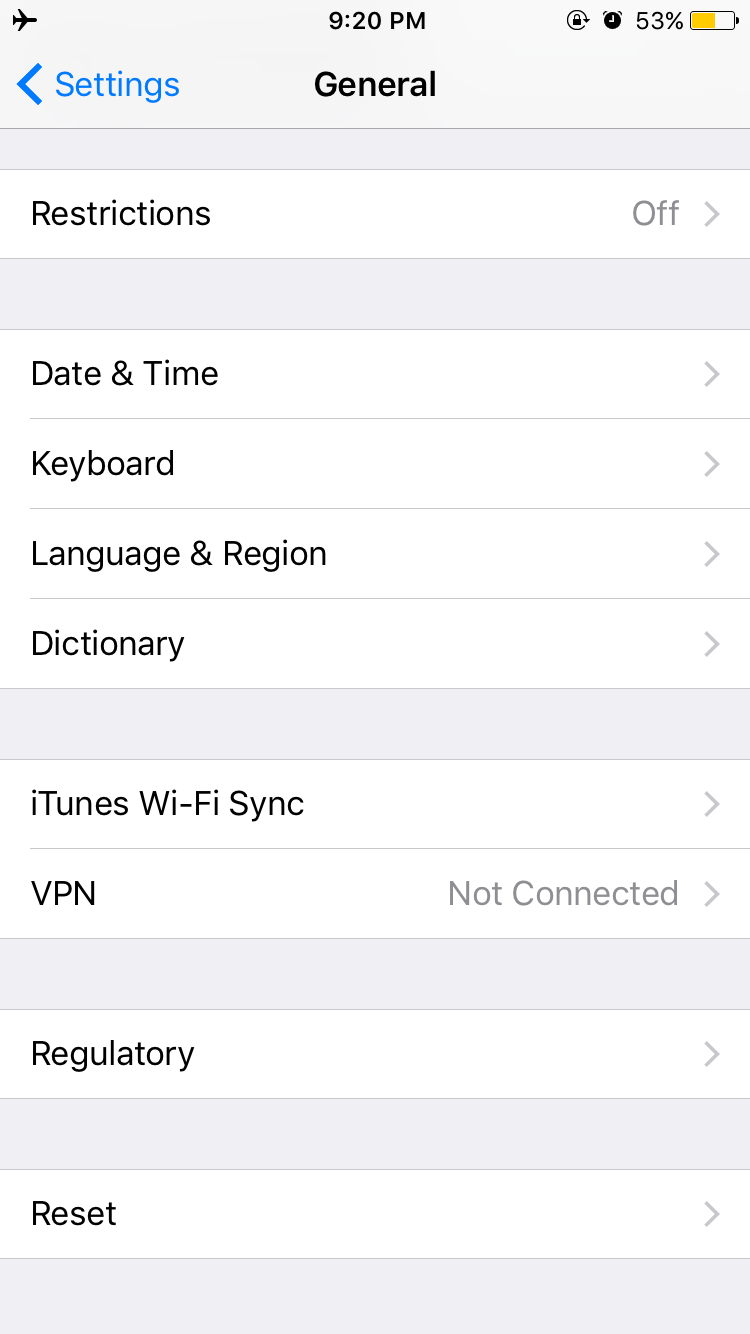Open Date & Time settings
Screen dimensions: 750x1334
click(375, 374)
